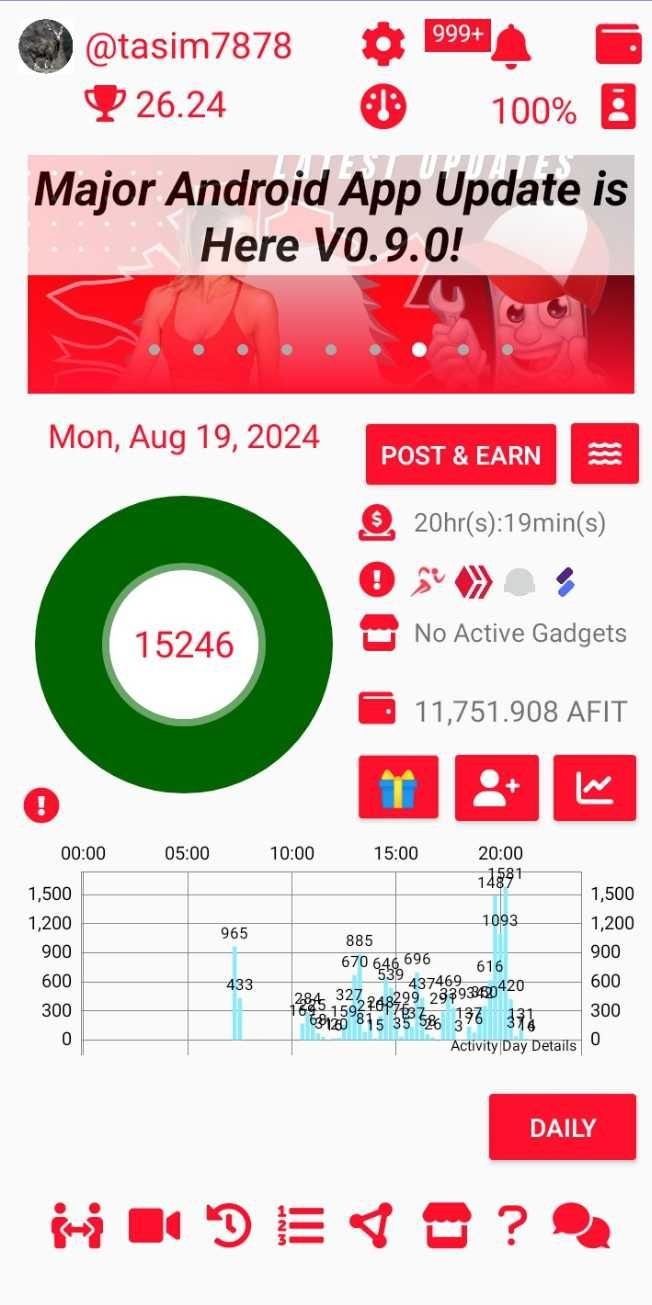Open the notifications bell

tap(512, 46)
